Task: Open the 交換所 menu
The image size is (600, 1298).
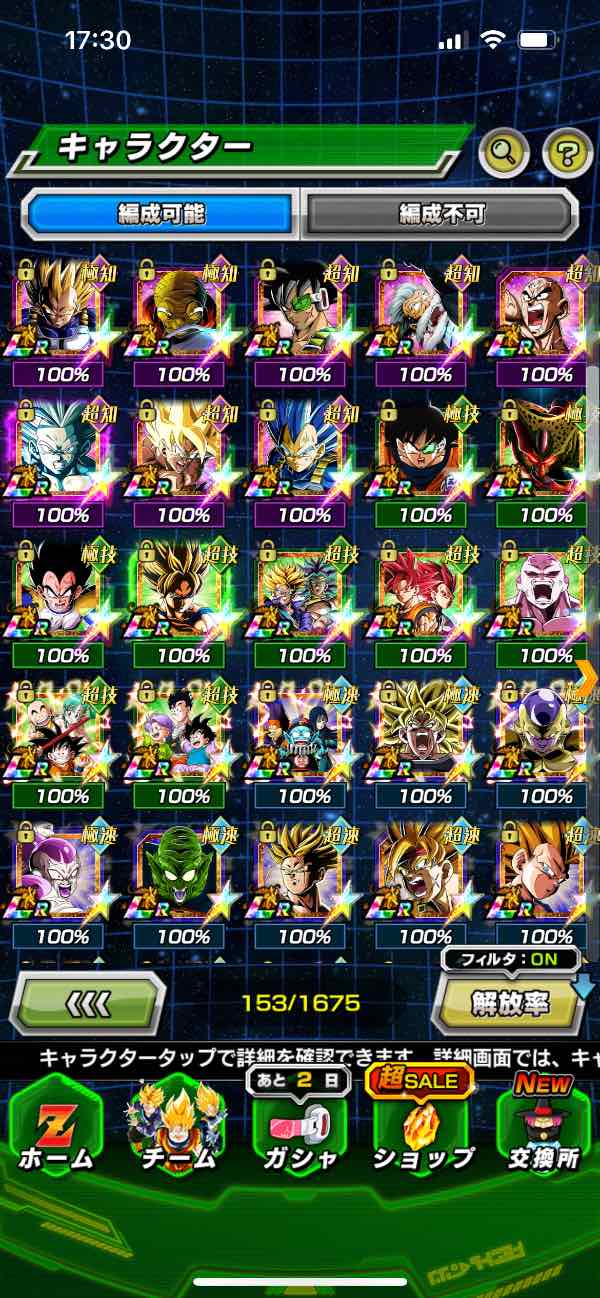Action: (x=542, y=1125)
